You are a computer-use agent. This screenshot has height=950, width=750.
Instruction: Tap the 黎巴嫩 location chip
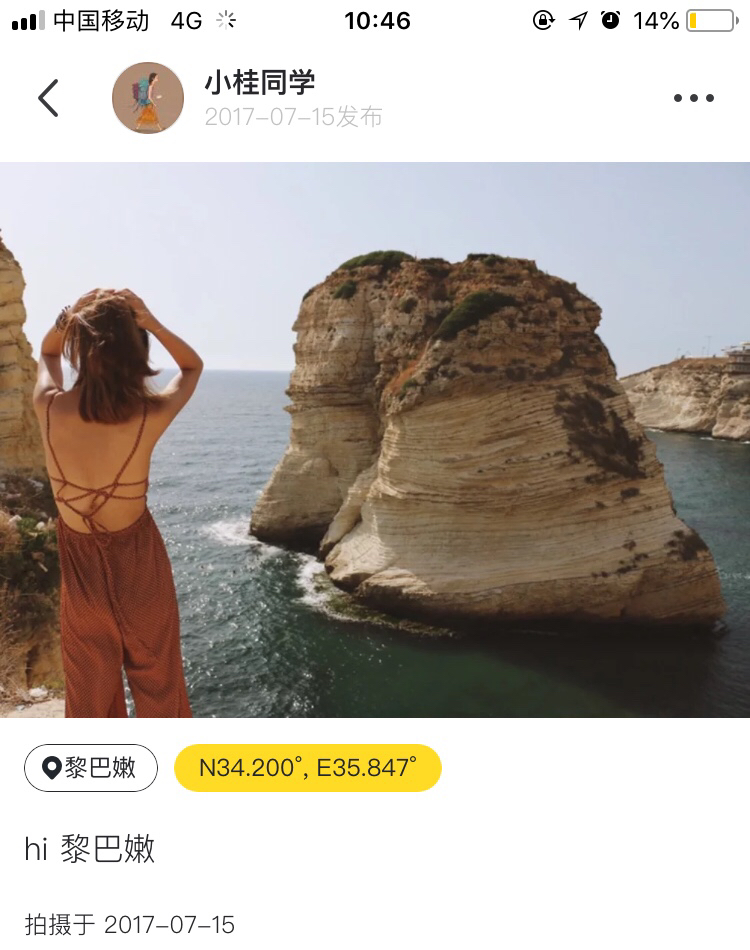pos(91,768)
